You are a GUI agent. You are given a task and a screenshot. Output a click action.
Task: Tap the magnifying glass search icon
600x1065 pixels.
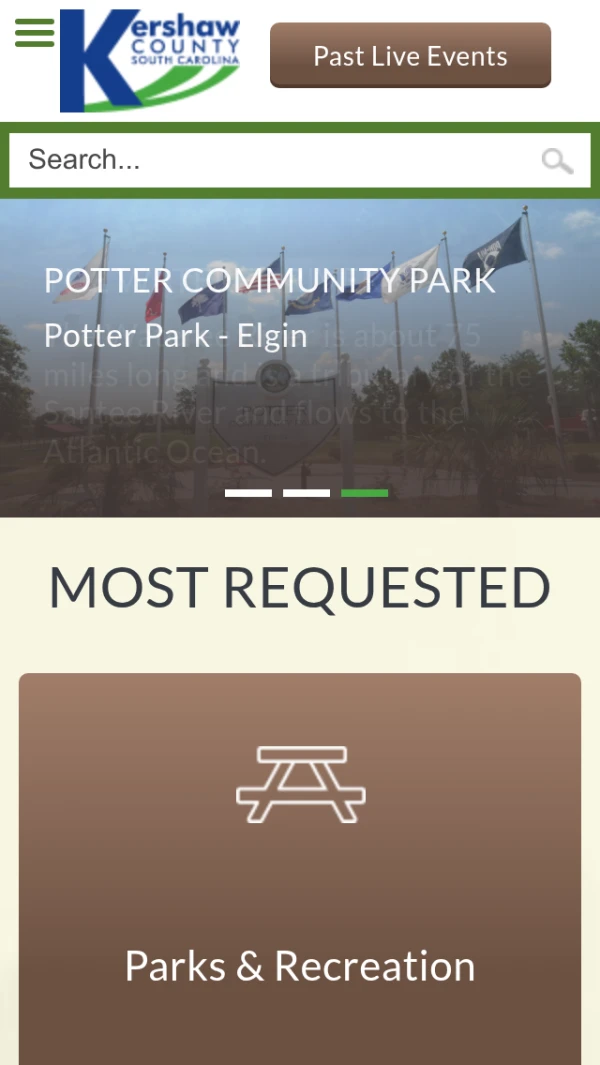coord(557,160)
